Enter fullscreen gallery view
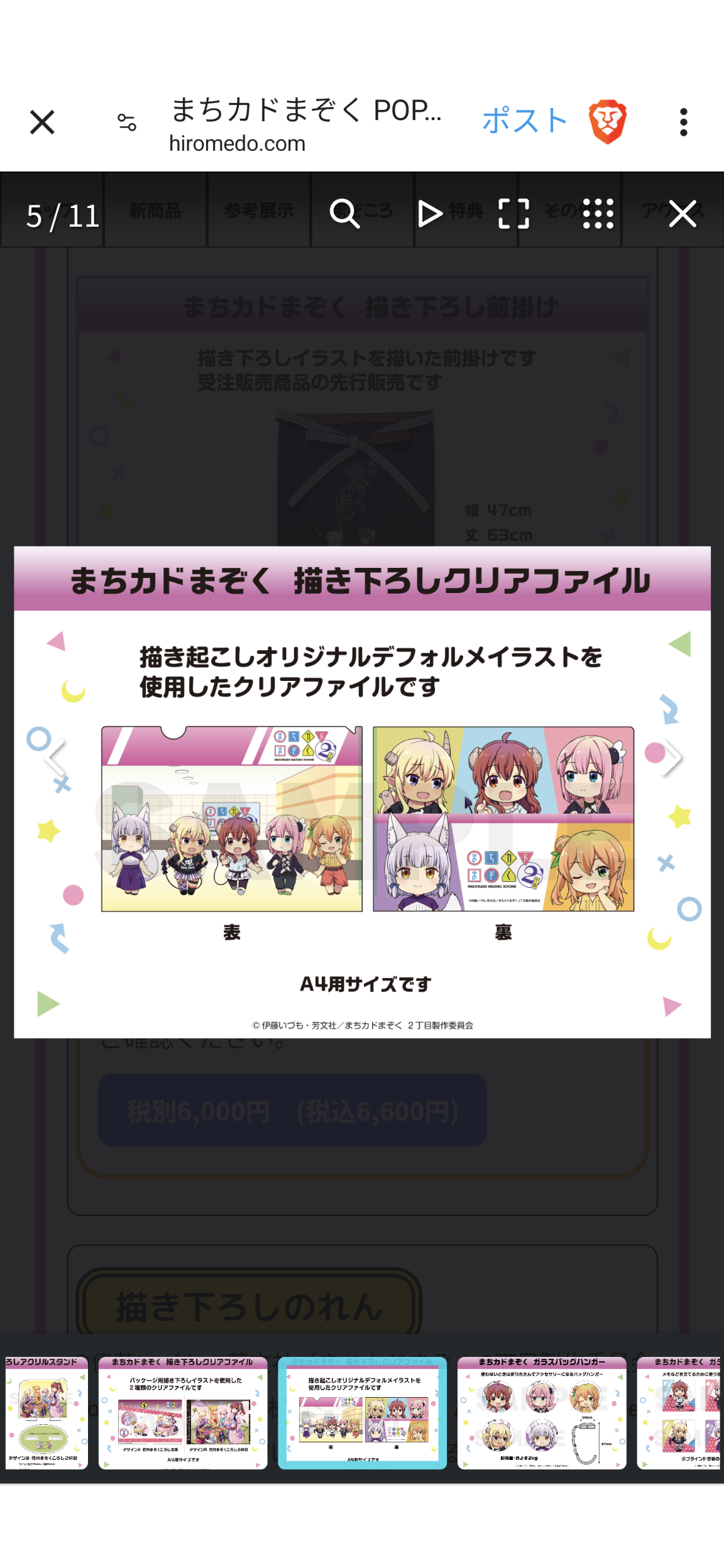724x1568 pixels. (513, 214)
